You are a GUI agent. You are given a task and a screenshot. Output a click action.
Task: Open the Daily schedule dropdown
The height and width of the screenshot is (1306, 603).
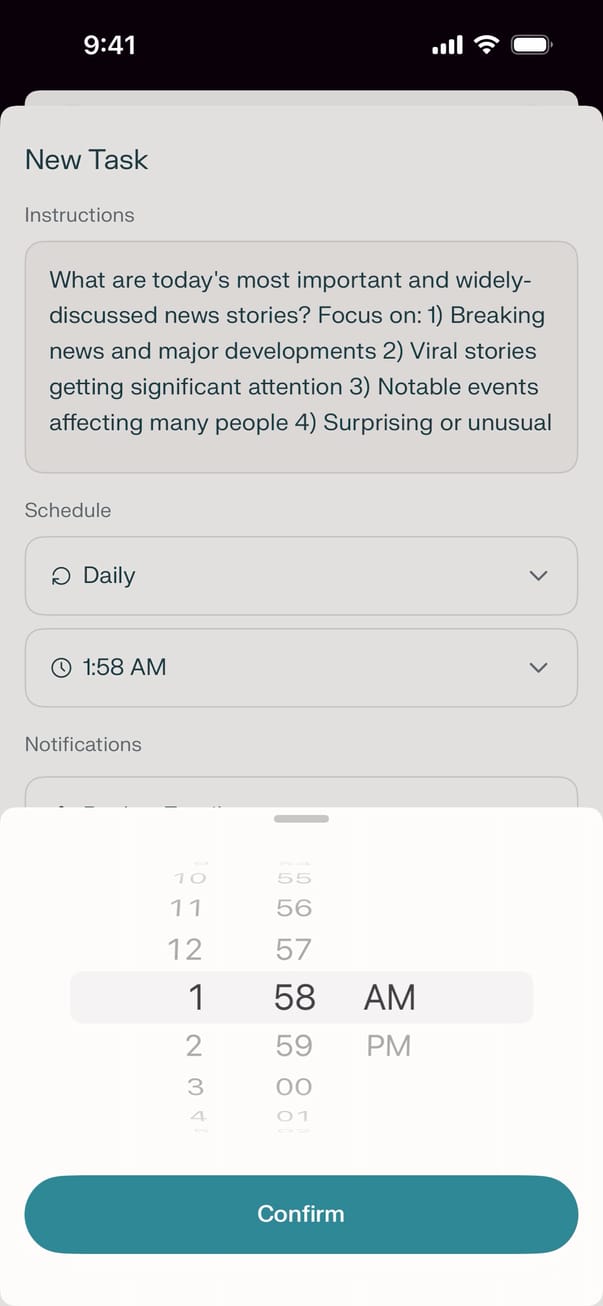click(301, 576)
